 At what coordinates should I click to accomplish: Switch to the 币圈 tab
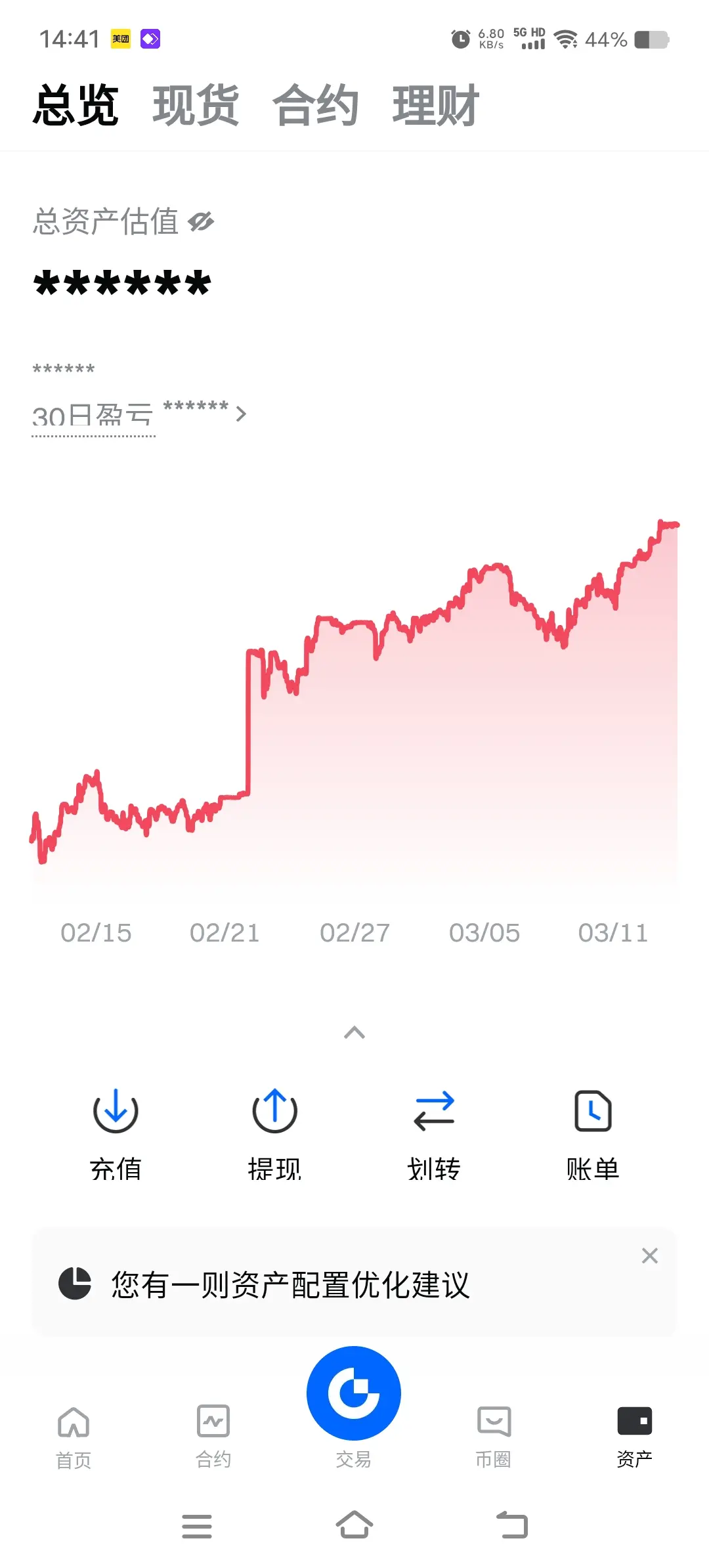coord(494,1436)
